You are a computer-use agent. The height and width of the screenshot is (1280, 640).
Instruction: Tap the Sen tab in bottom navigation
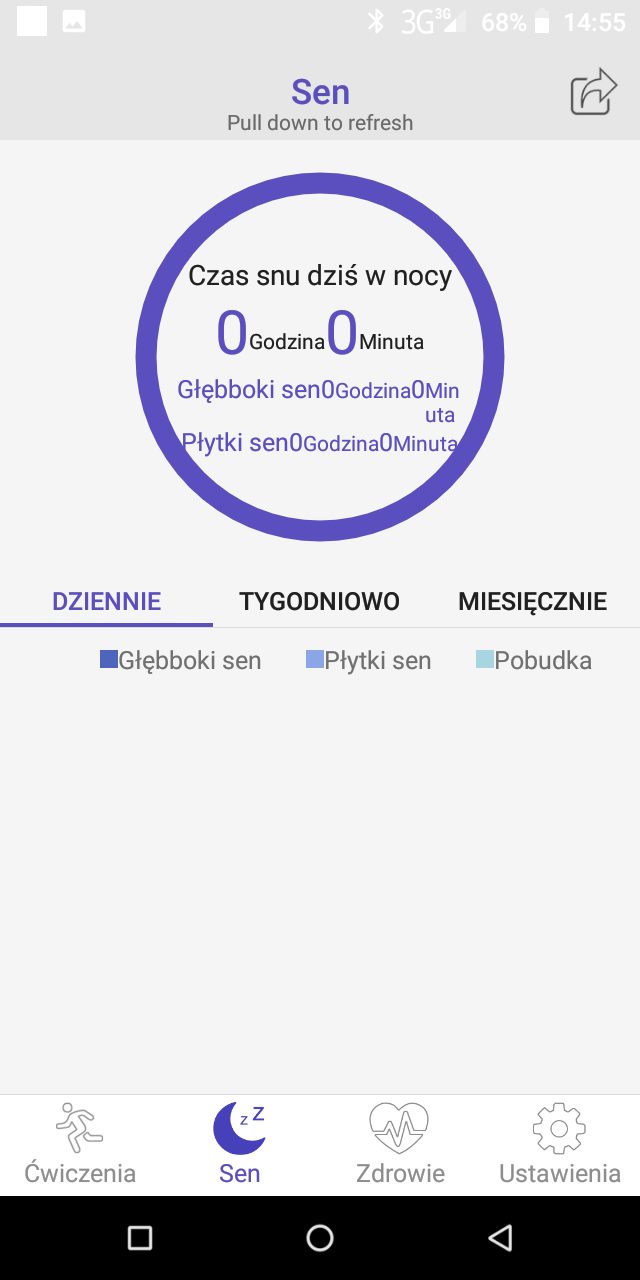240,1145
